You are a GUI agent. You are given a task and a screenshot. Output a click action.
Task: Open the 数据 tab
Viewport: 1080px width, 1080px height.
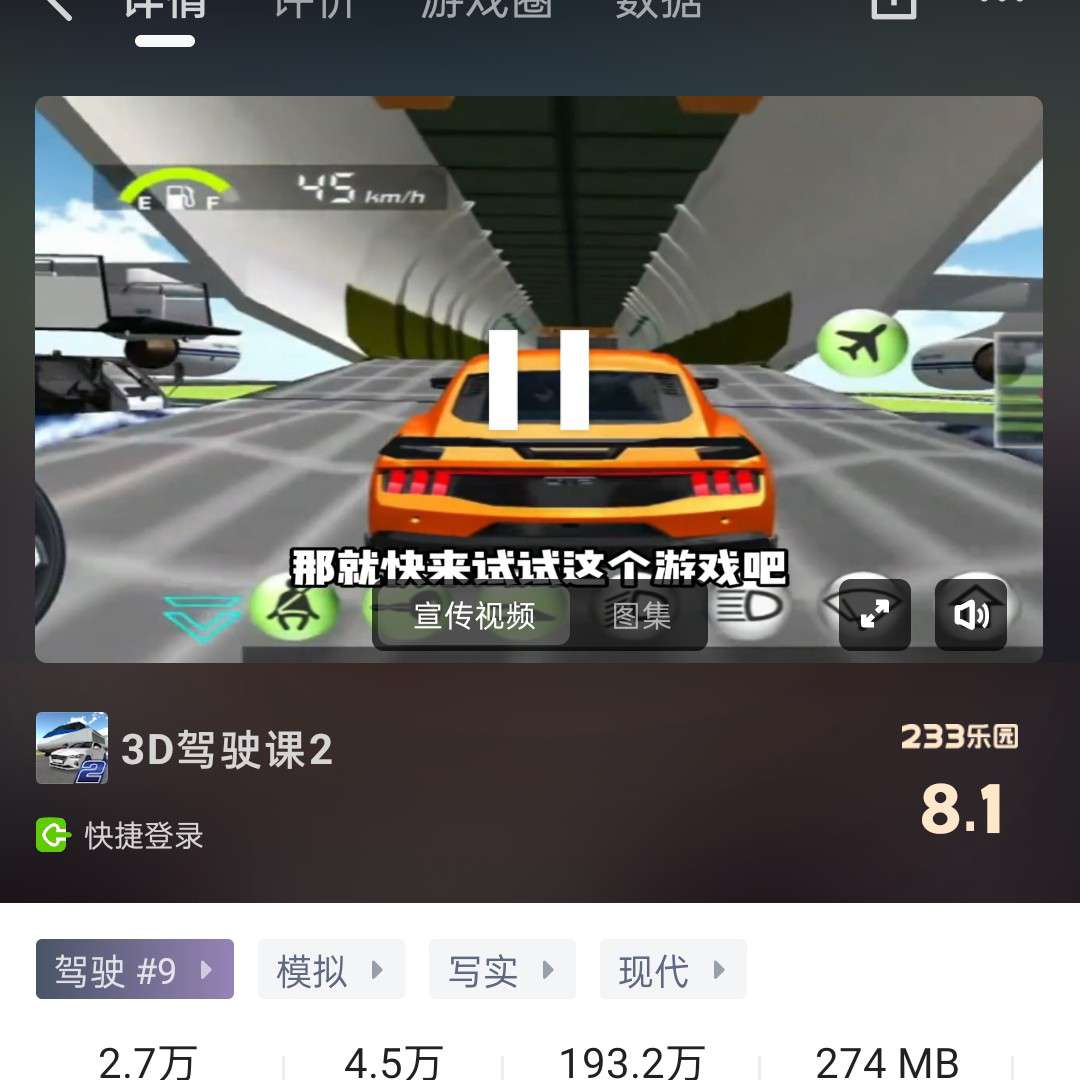[x=657, y=8]
